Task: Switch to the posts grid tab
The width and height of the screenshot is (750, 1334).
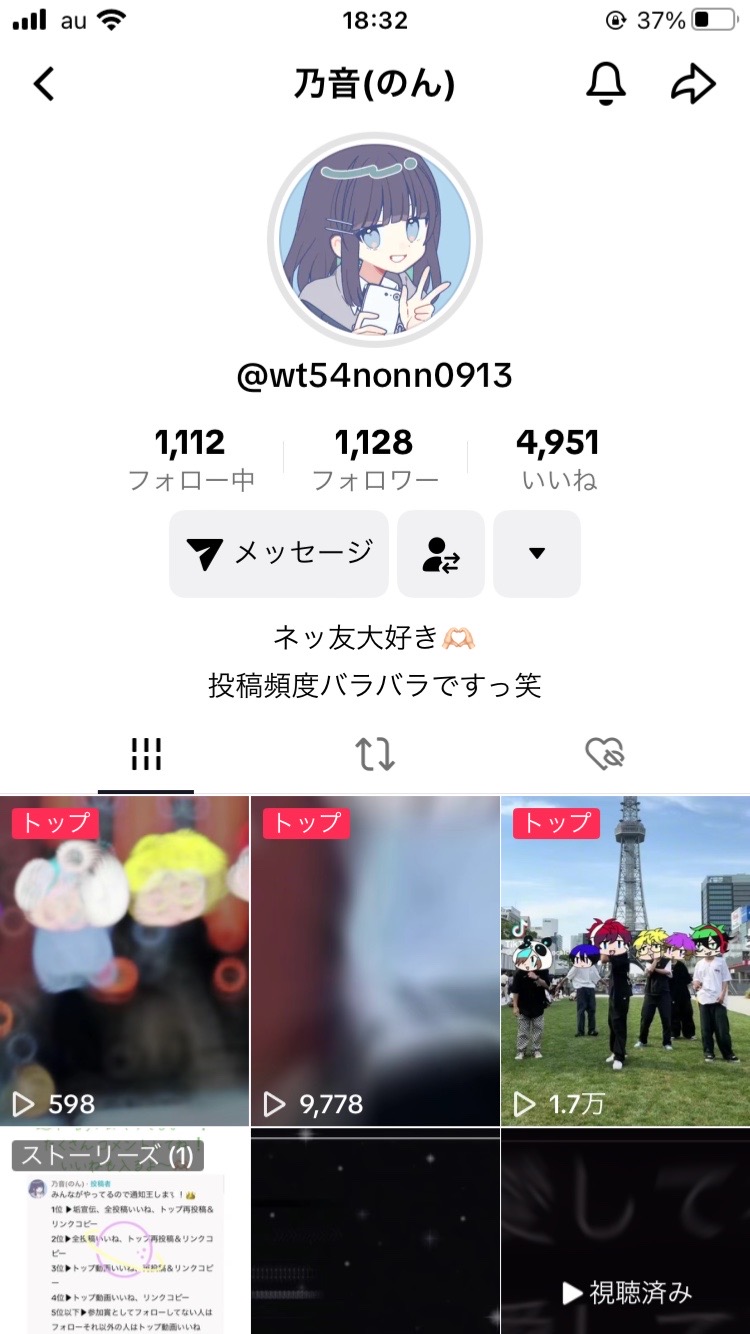Action: pyautogui.click(x=146, y=755)
